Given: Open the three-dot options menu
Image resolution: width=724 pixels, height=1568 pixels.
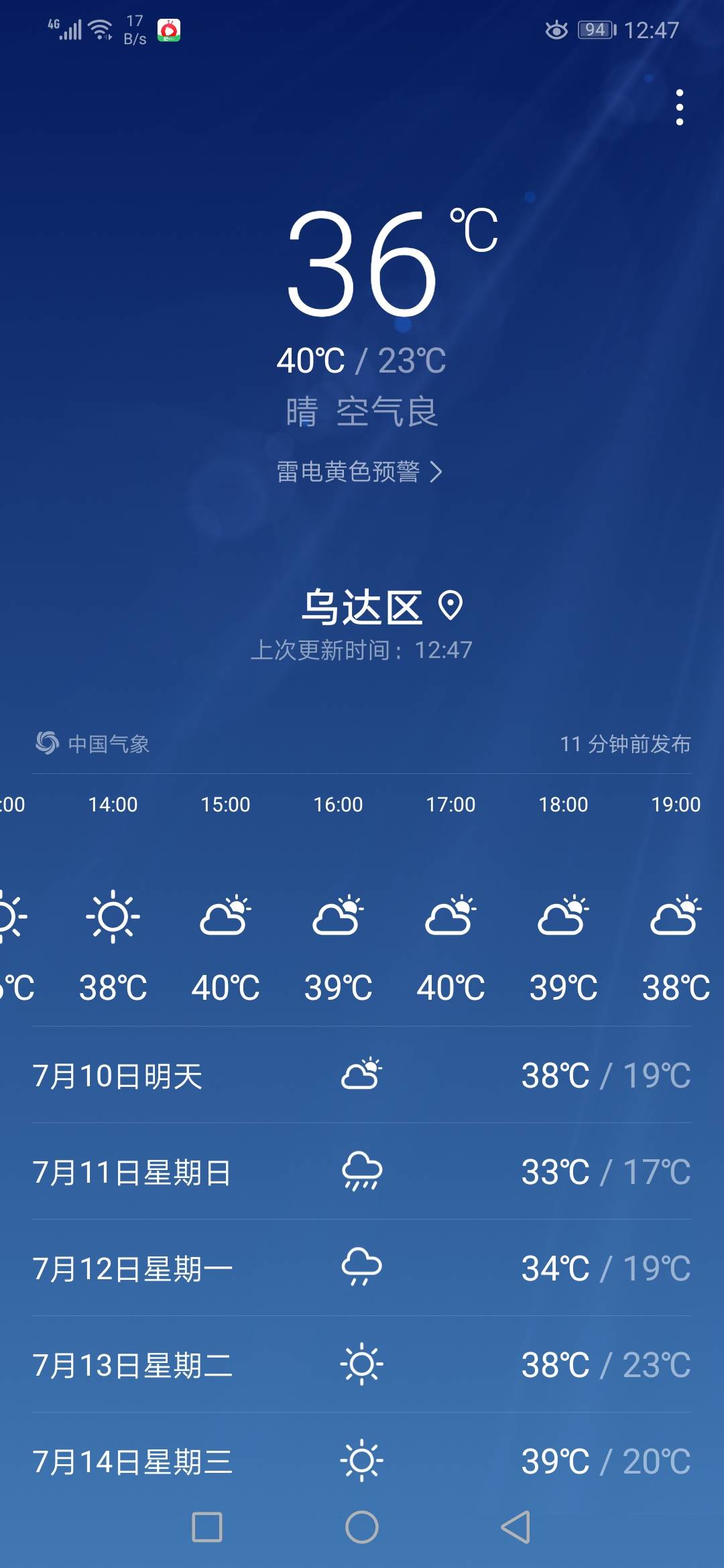Looking at the screenshot, I should coord(680,106).
